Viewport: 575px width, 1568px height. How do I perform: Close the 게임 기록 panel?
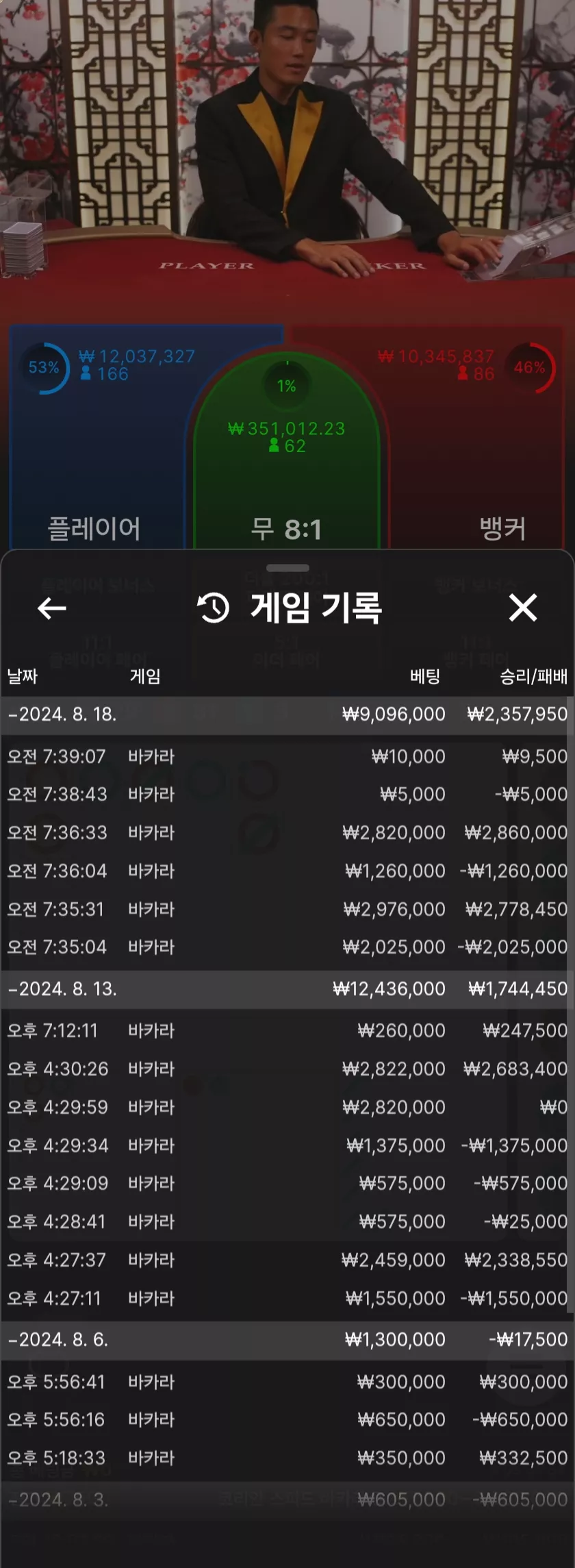[x=522, y=608]
